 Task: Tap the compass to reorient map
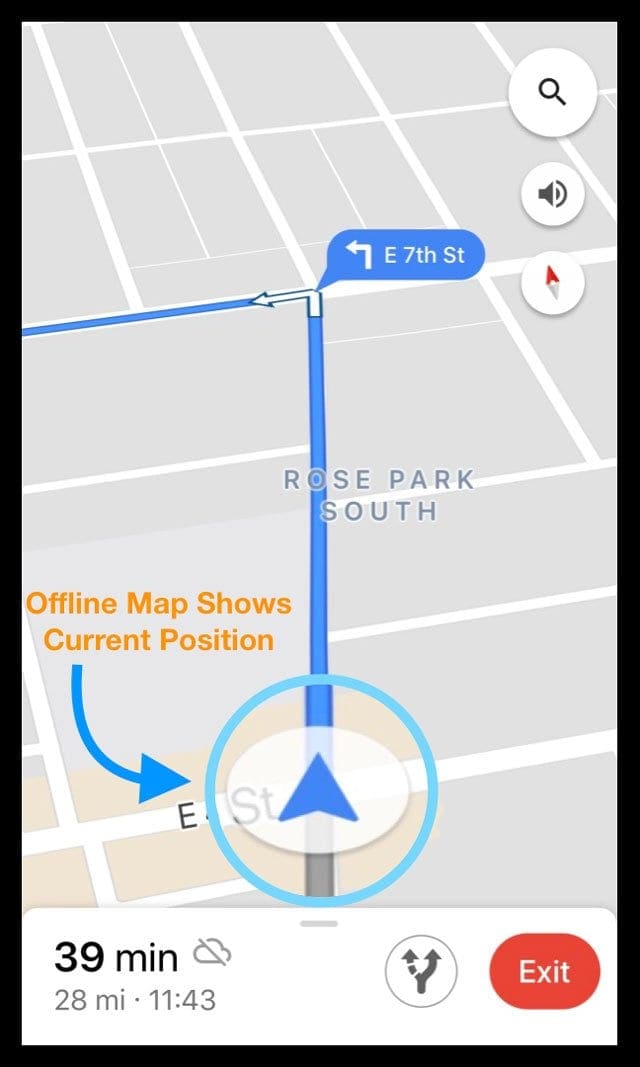coord(552,282)
